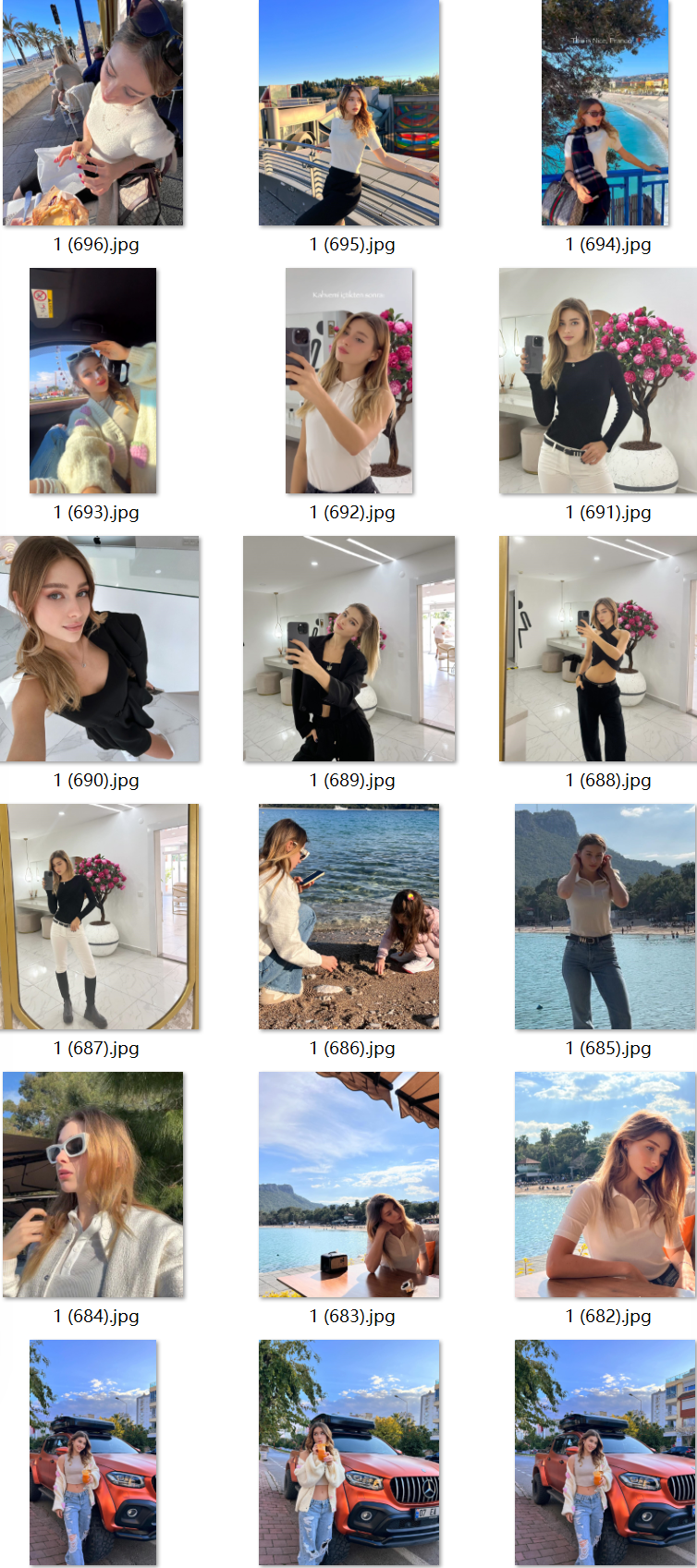This screenshot has width=697, height=1568.
Task: Select the photo named 1 (695).jpg
Action: click(x=349, y=113)
